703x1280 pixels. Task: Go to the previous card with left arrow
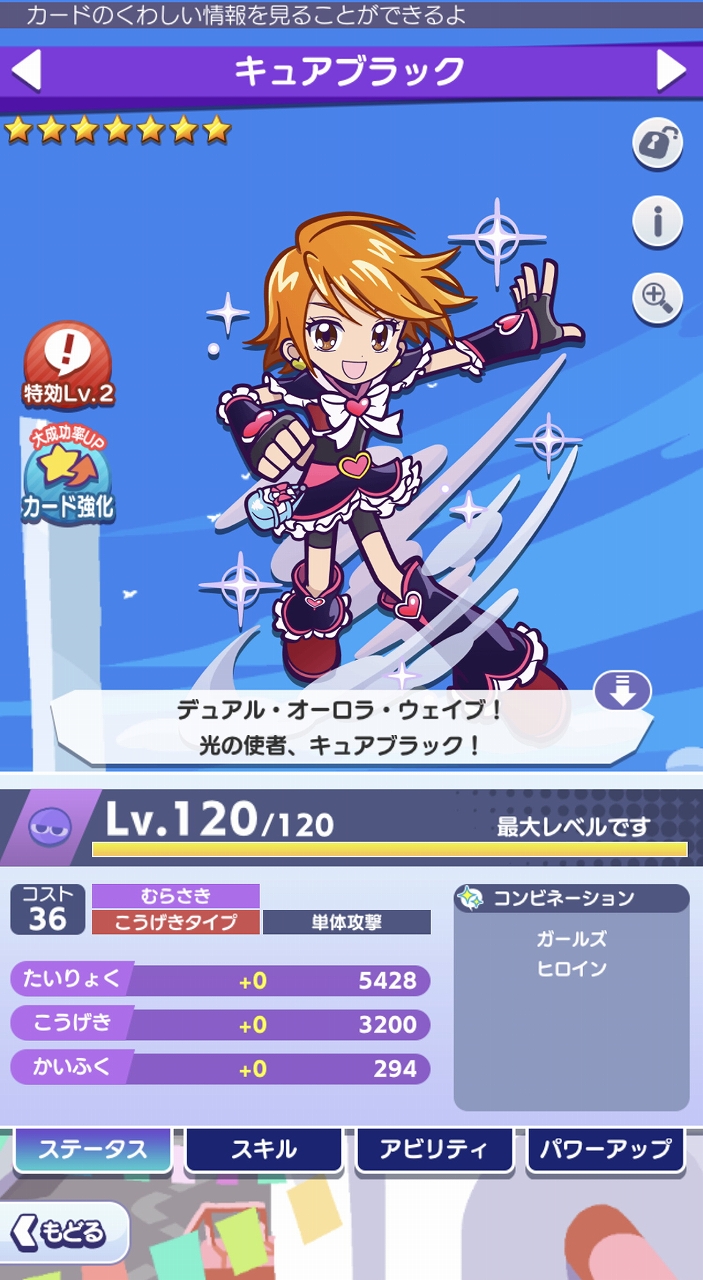26,71
